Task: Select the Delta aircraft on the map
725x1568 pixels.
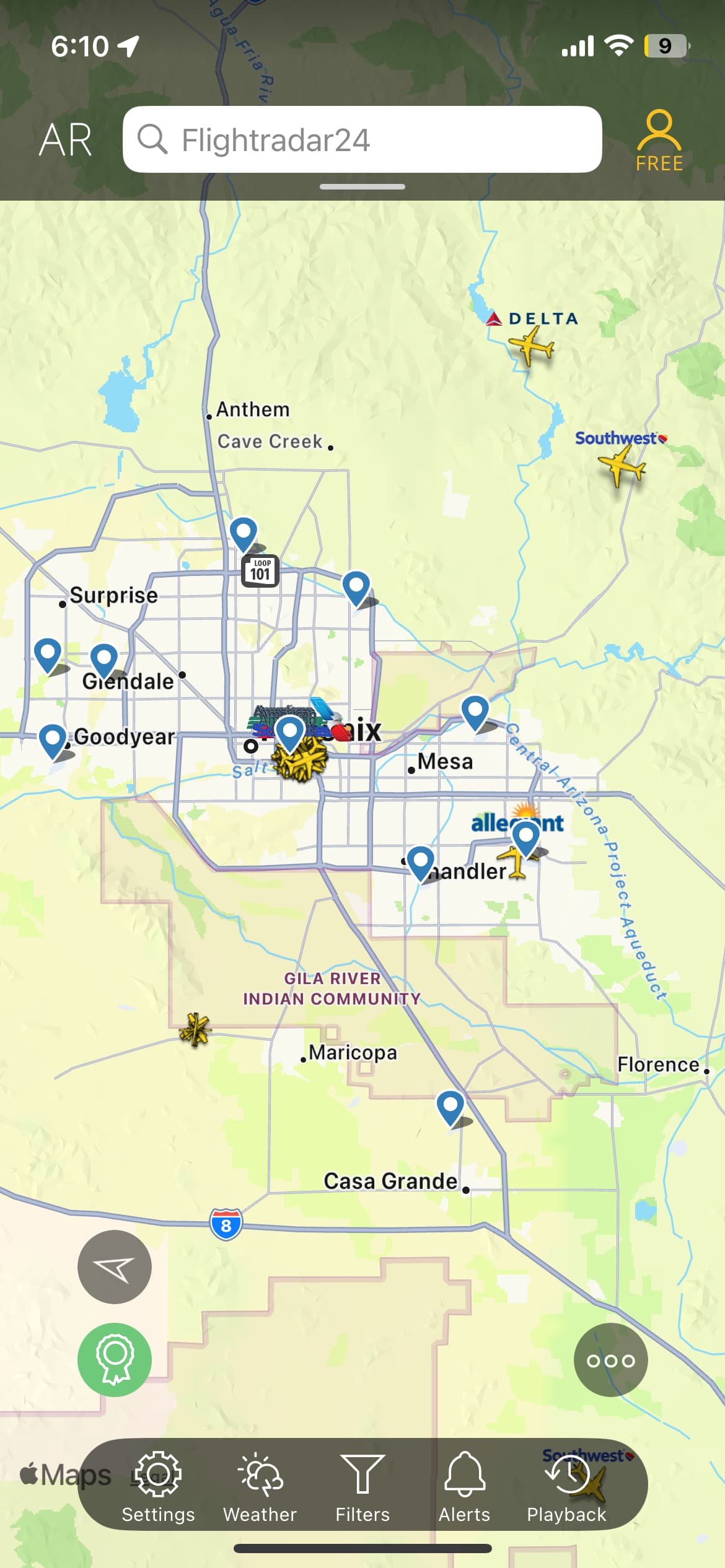Action: tap(530, 346)
